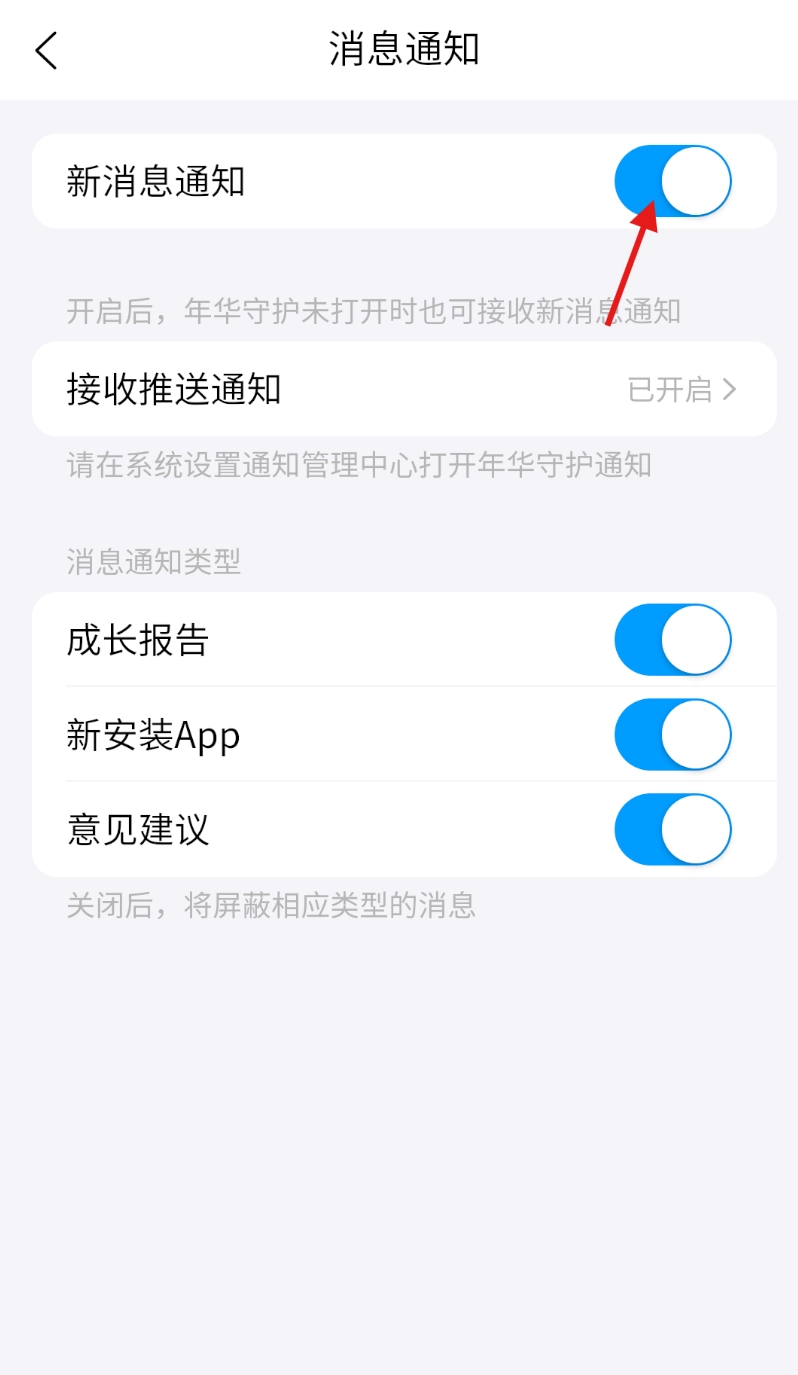Turn off the 新消息通知 switch

[672, 181]
